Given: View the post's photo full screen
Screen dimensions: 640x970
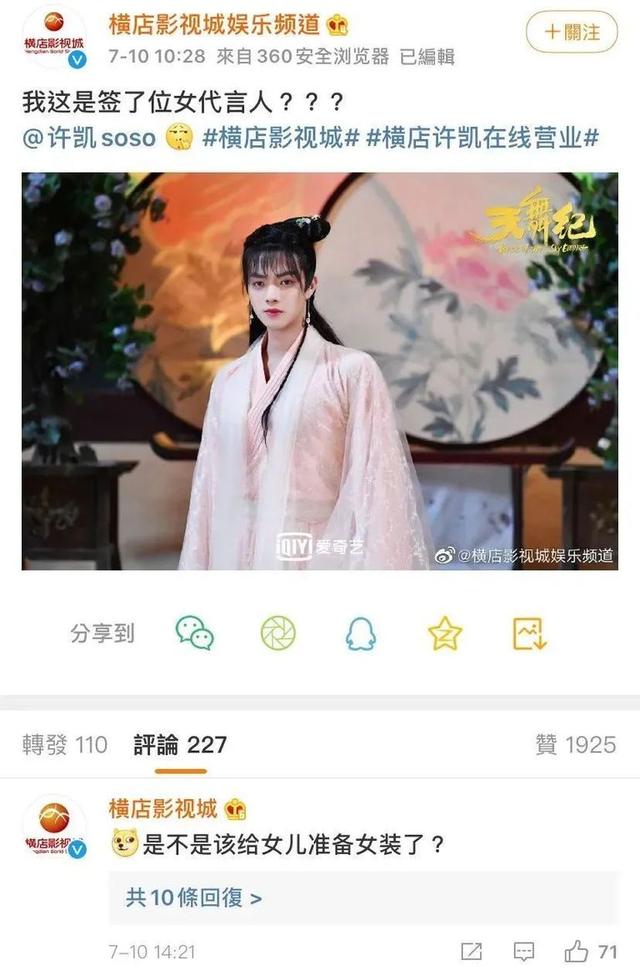Looking at the screenshot, I should tap(319, 370).
